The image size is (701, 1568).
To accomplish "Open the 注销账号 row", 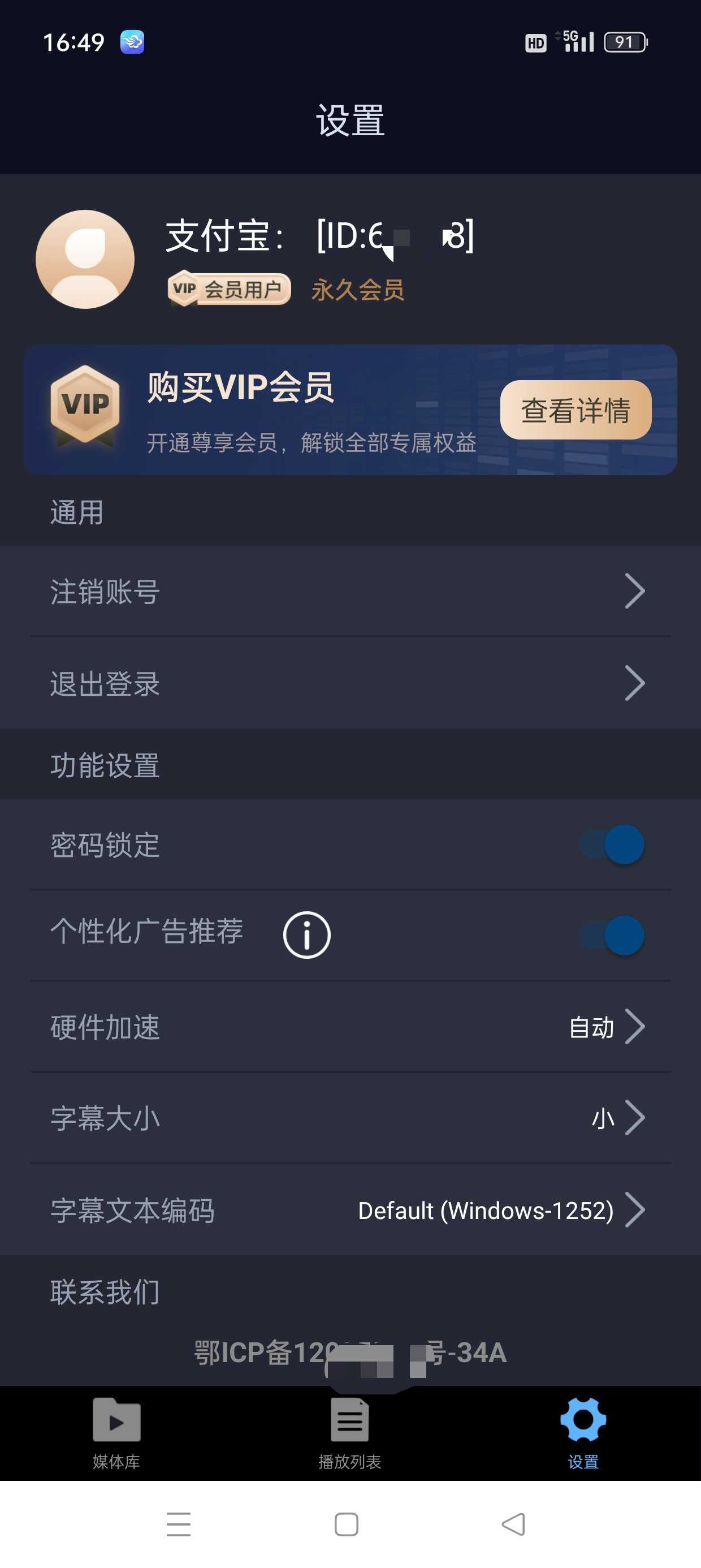I will [x=350, y=591].
